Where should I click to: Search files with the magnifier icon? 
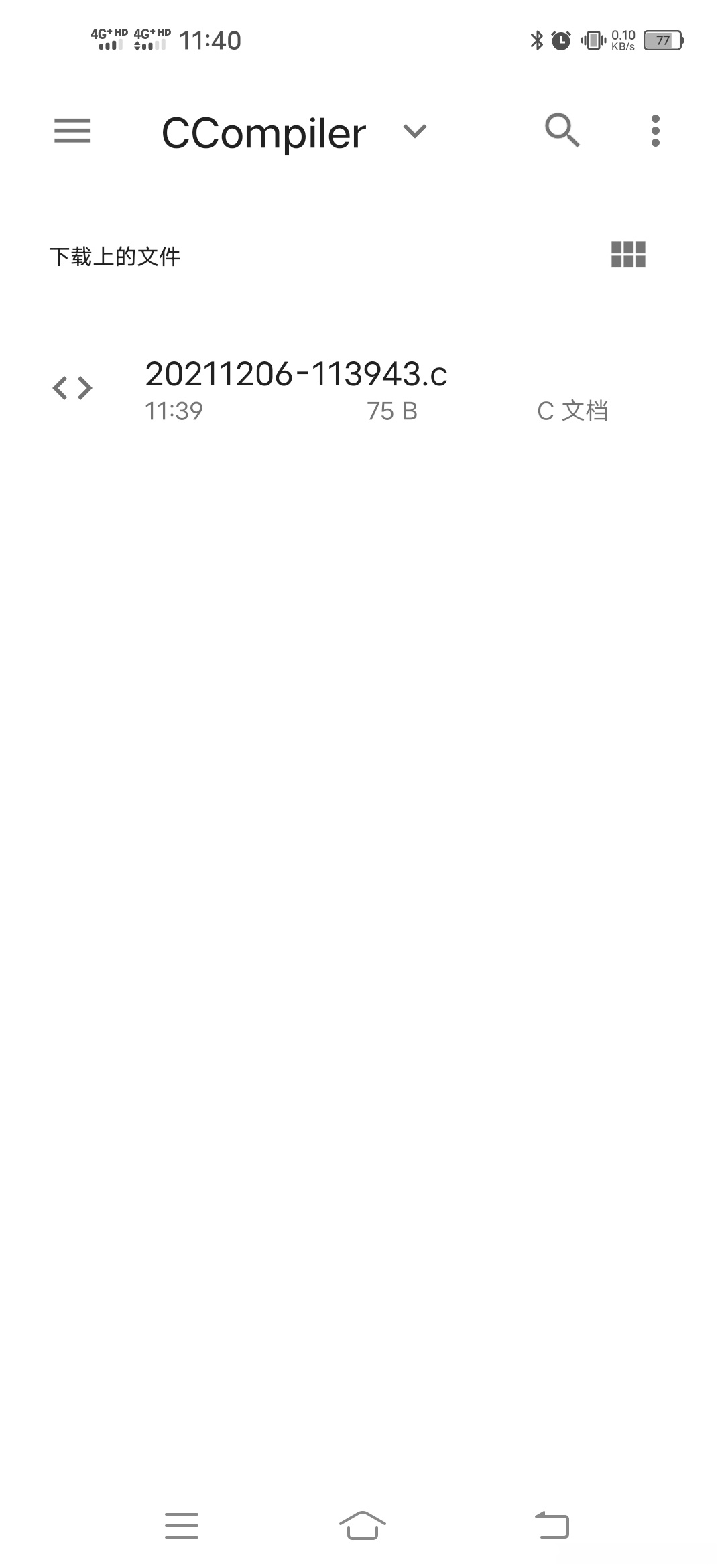coord(562,130)
